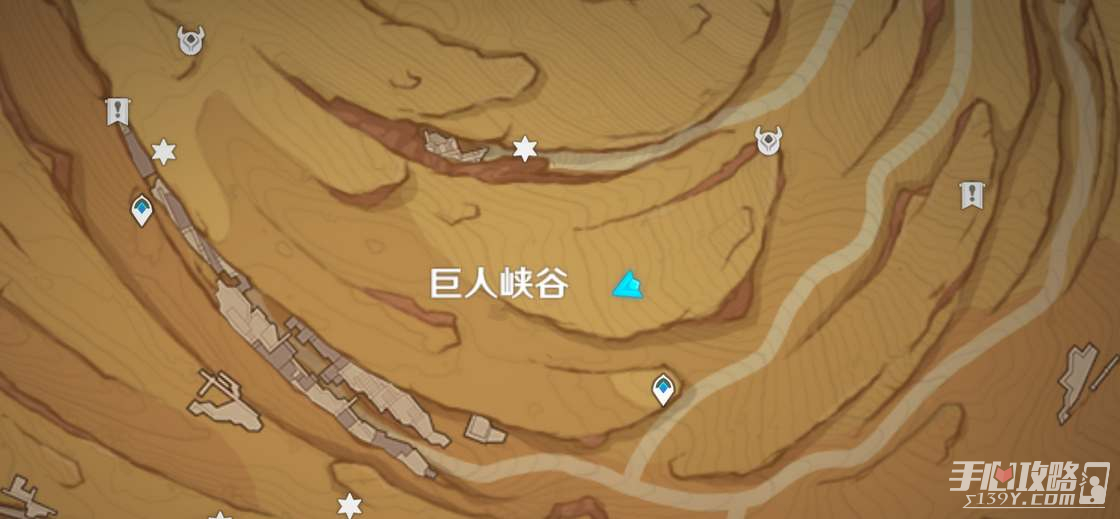Tap the horned emblem marker near the road

(768, 141)
